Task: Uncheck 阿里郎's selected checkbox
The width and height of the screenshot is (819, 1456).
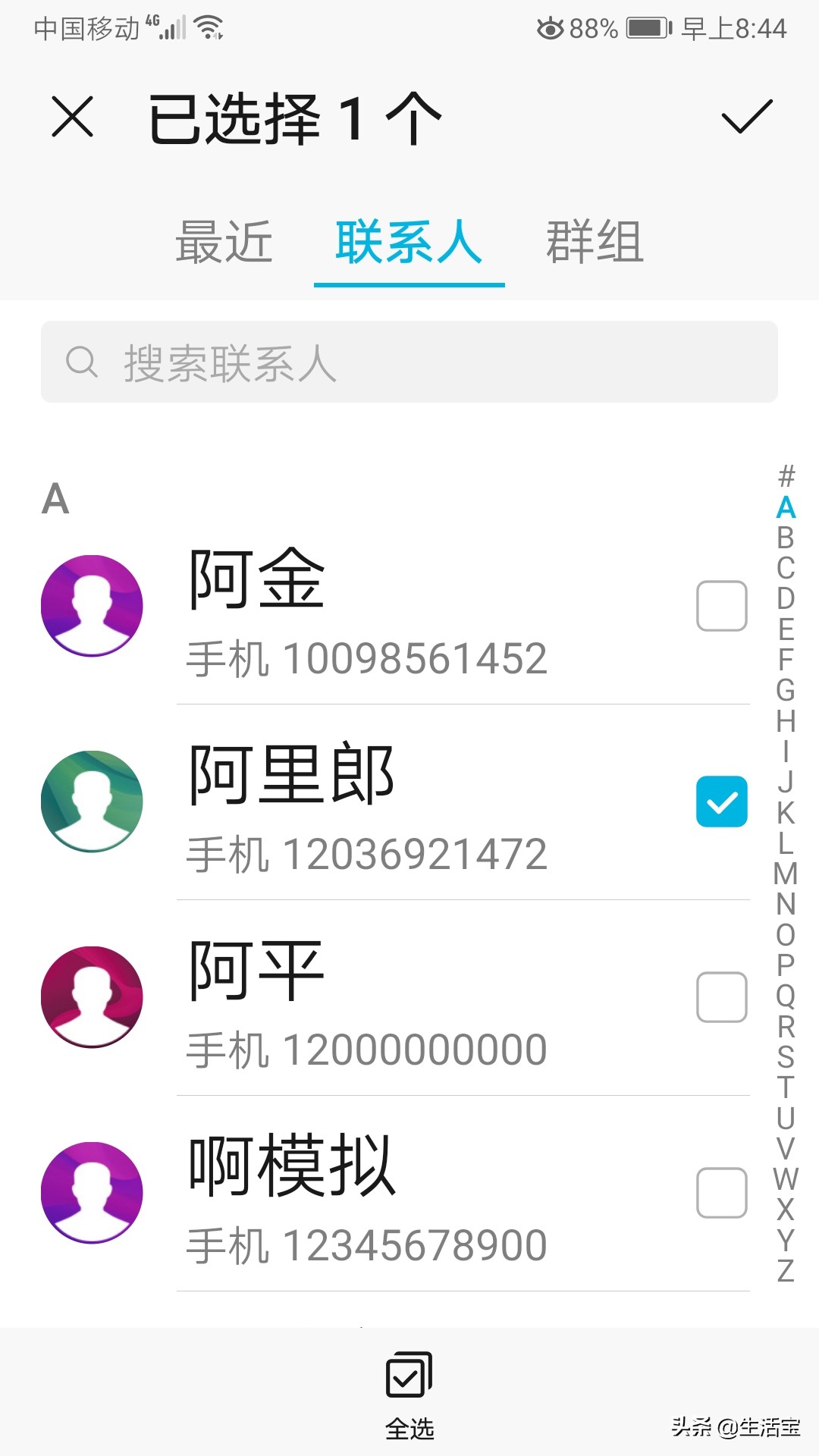Action: coord(721,800)
